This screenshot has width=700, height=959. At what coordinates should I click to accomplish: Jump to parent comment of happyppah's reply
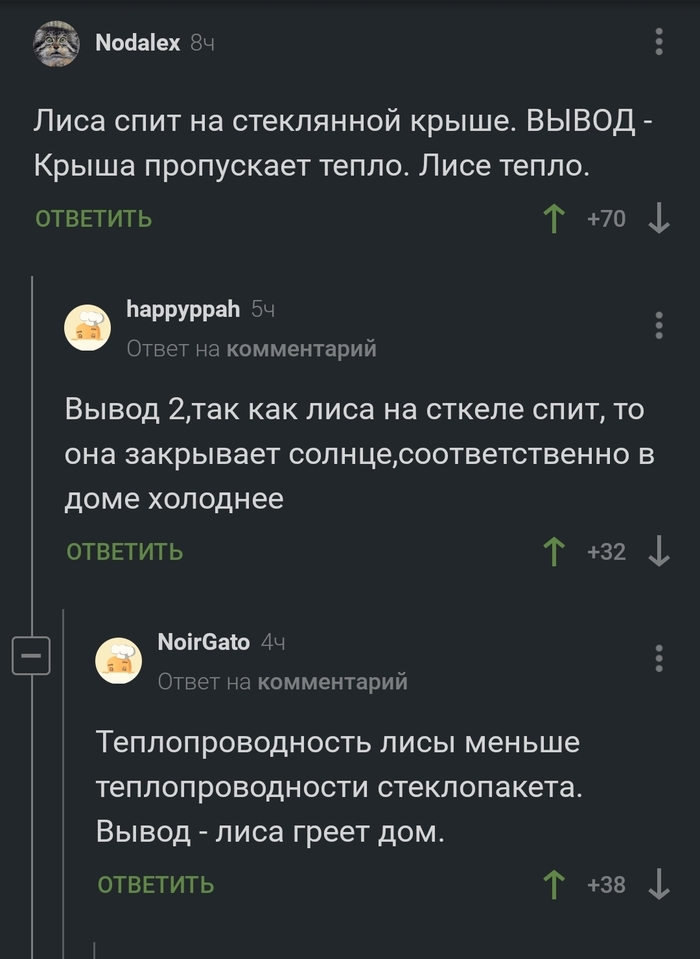point(301,348)
